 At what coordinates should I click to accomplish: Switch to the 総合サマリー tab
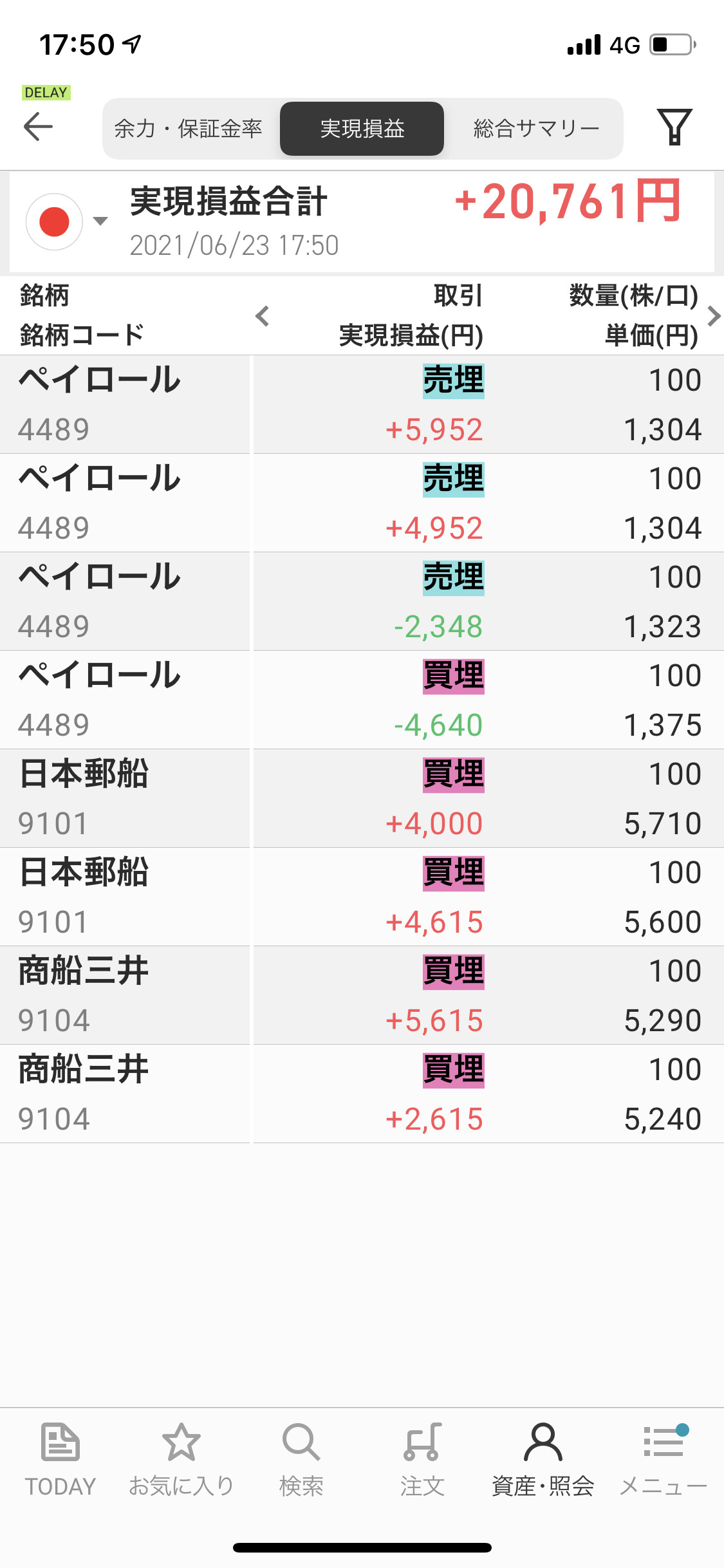(x=536, y=129)
